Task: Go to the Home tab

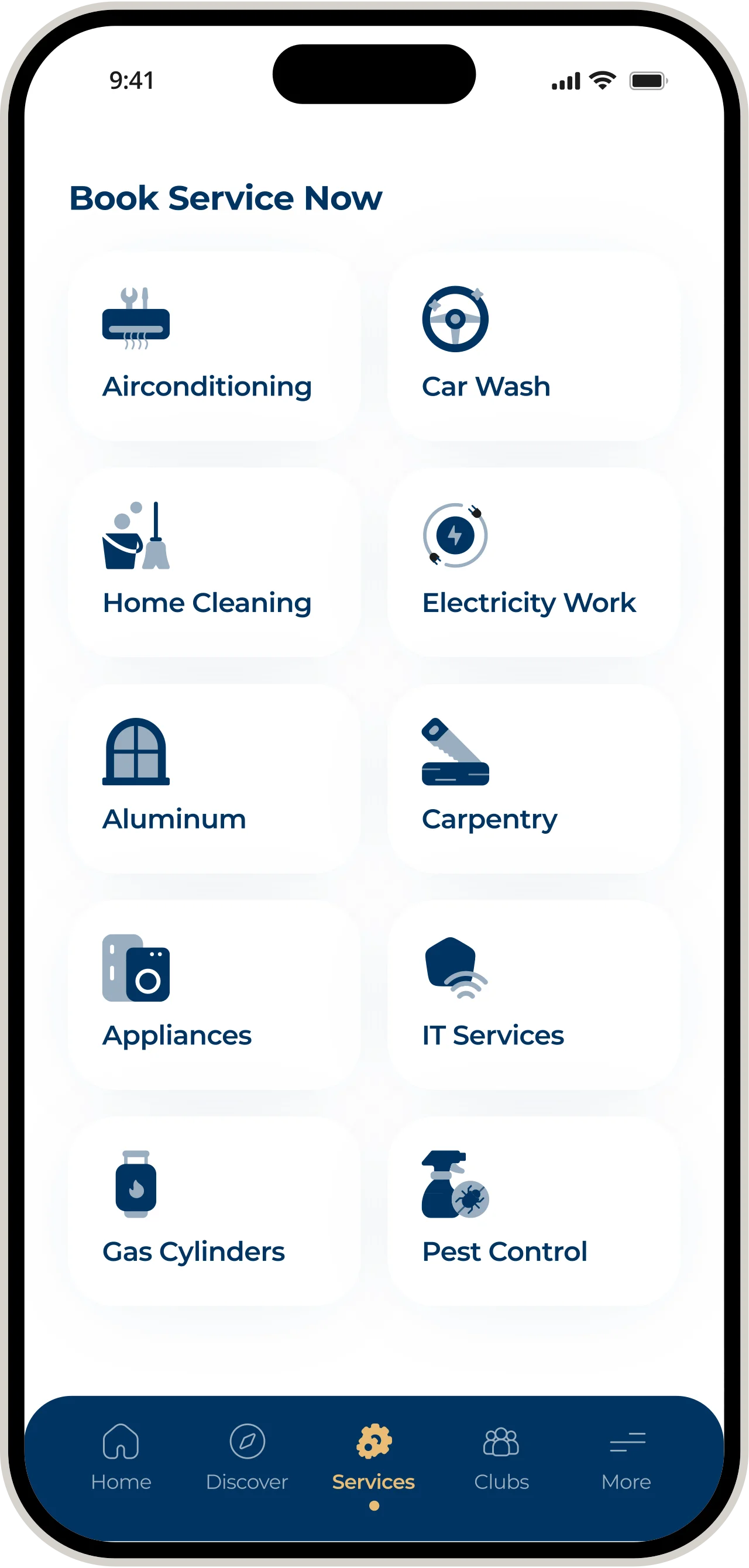Action: (x=121, y=1457)
